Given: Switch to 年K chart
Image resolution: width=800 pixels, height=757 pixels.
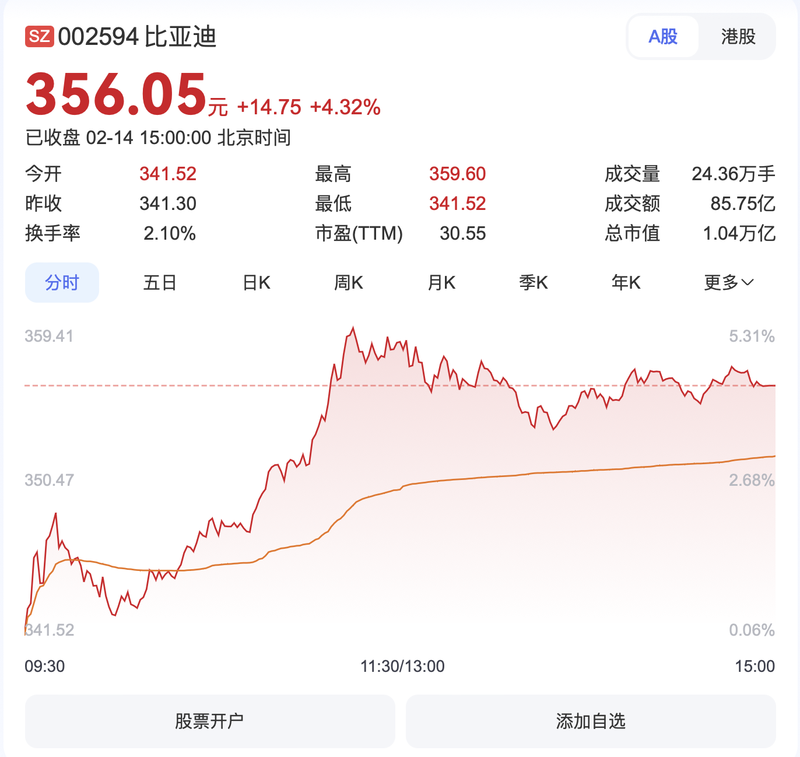Looking at the screenshot, I should pos(626,282).
